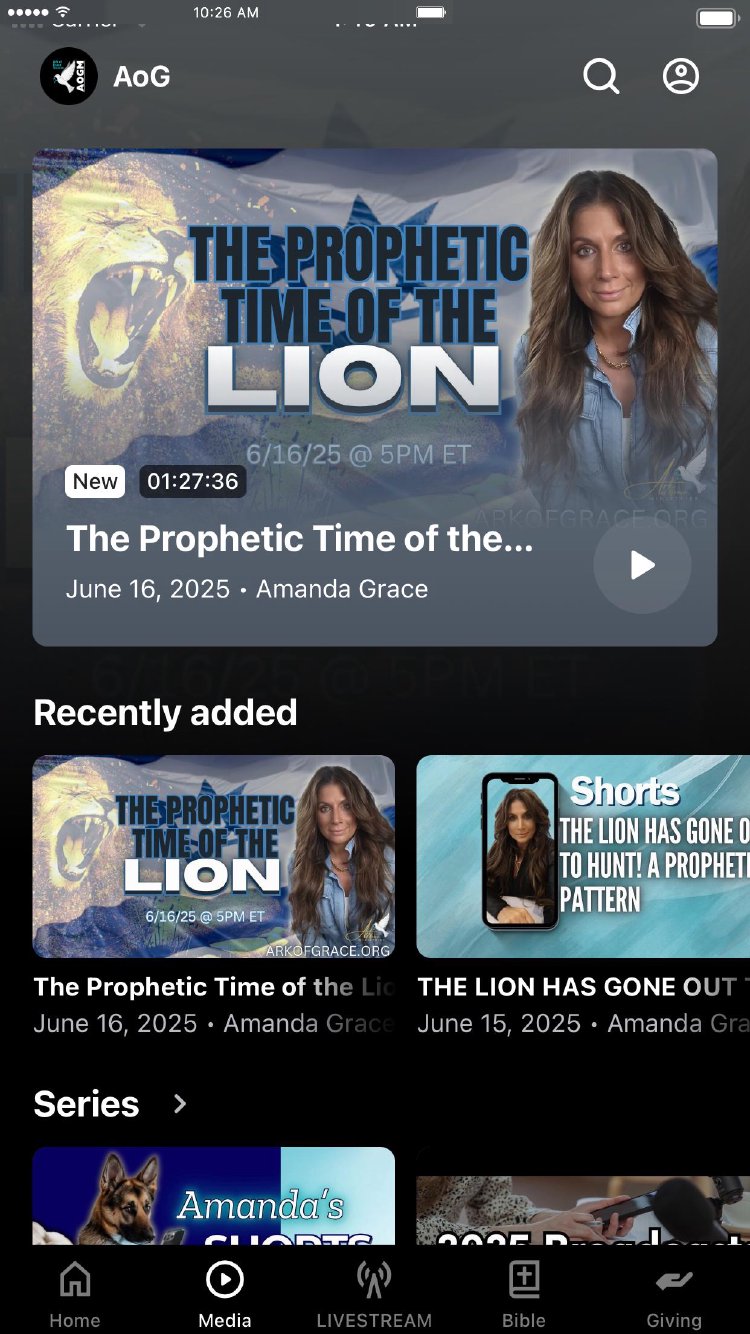This screenshot has height=1334, width=750.
Task: Open the Bible tab
Action: (524, 1294)
